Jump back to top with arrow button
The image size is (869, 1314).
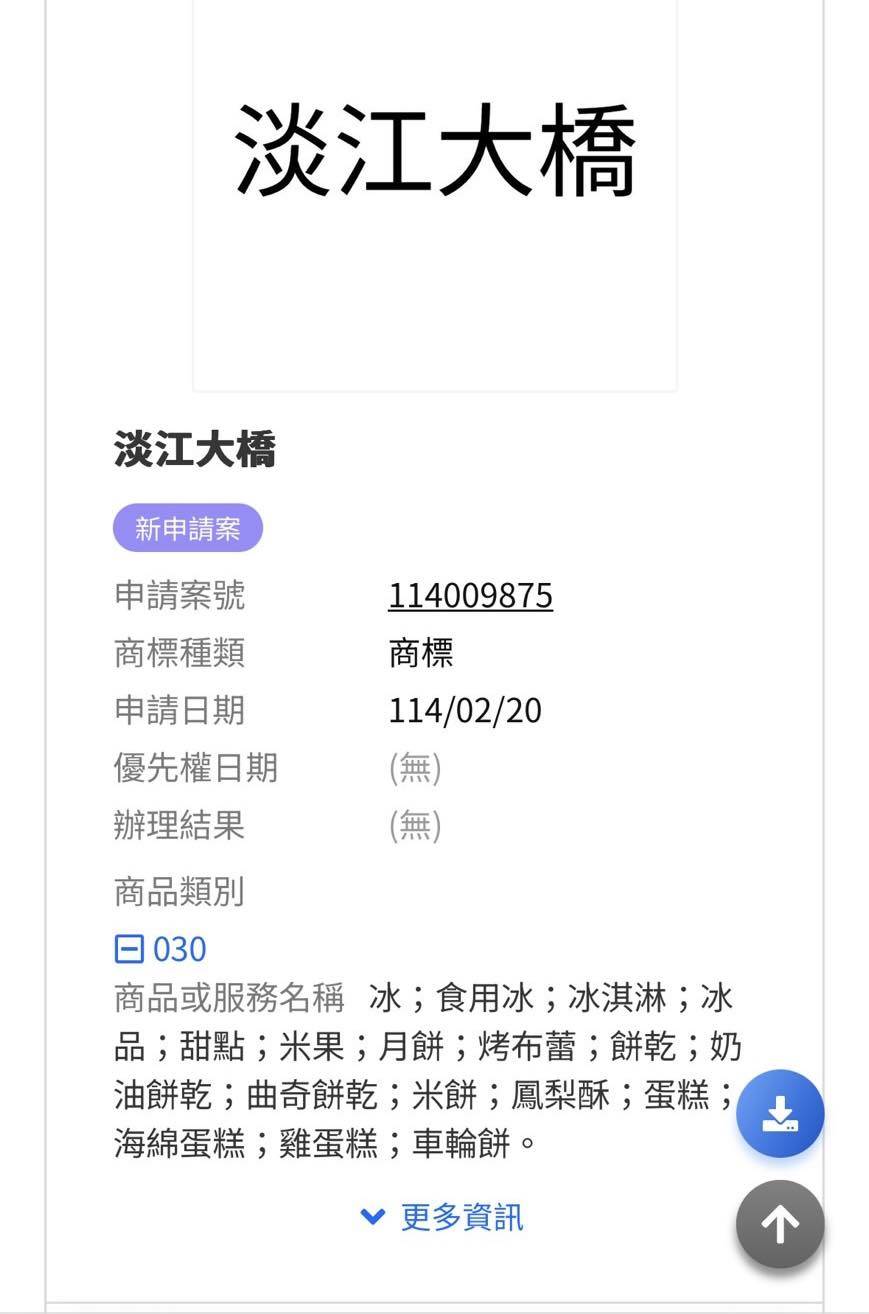tap(780, 1224)
